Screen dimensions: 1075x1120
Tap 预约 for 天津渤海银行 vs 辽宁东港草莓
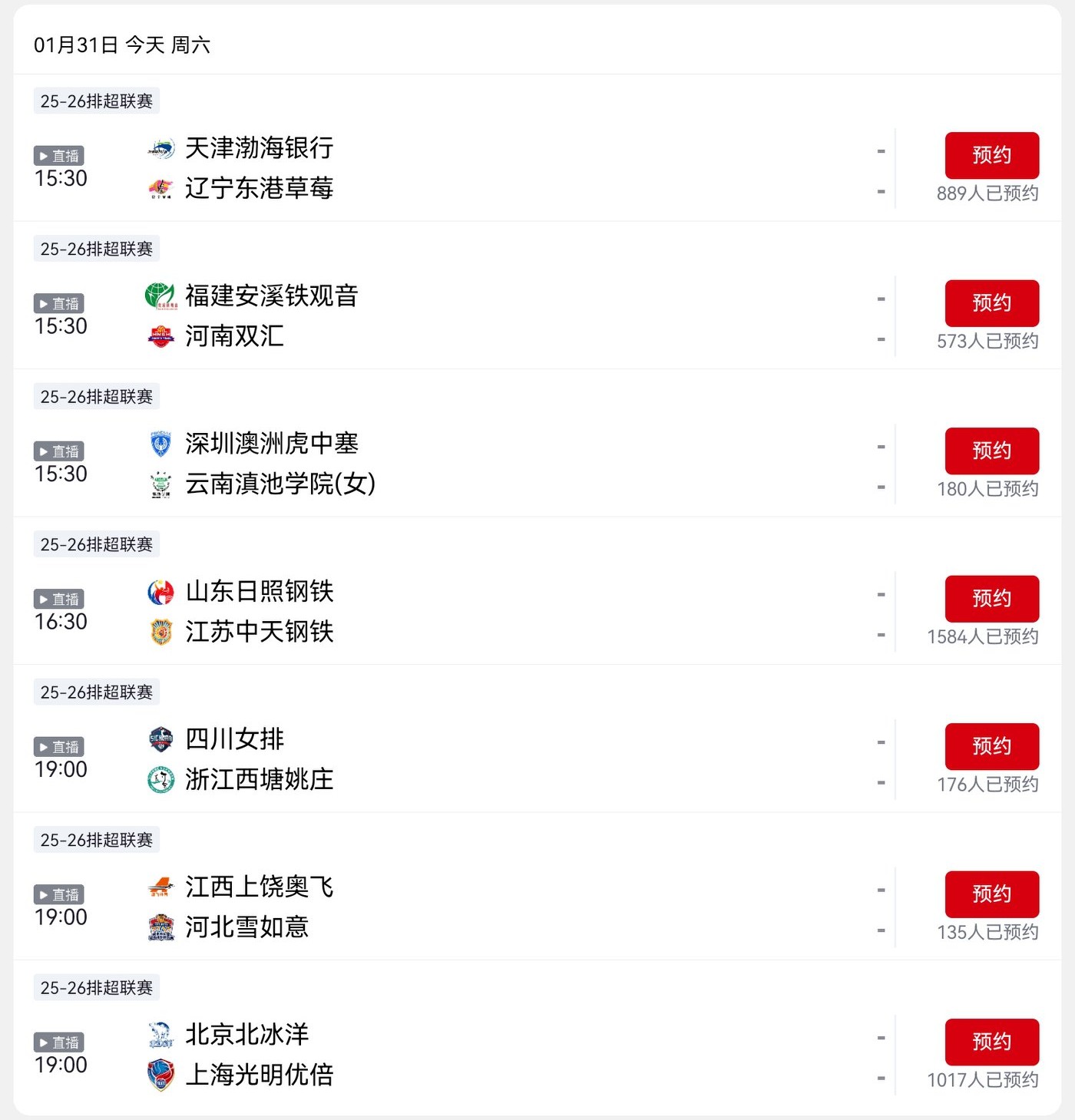tap(991, 155)
